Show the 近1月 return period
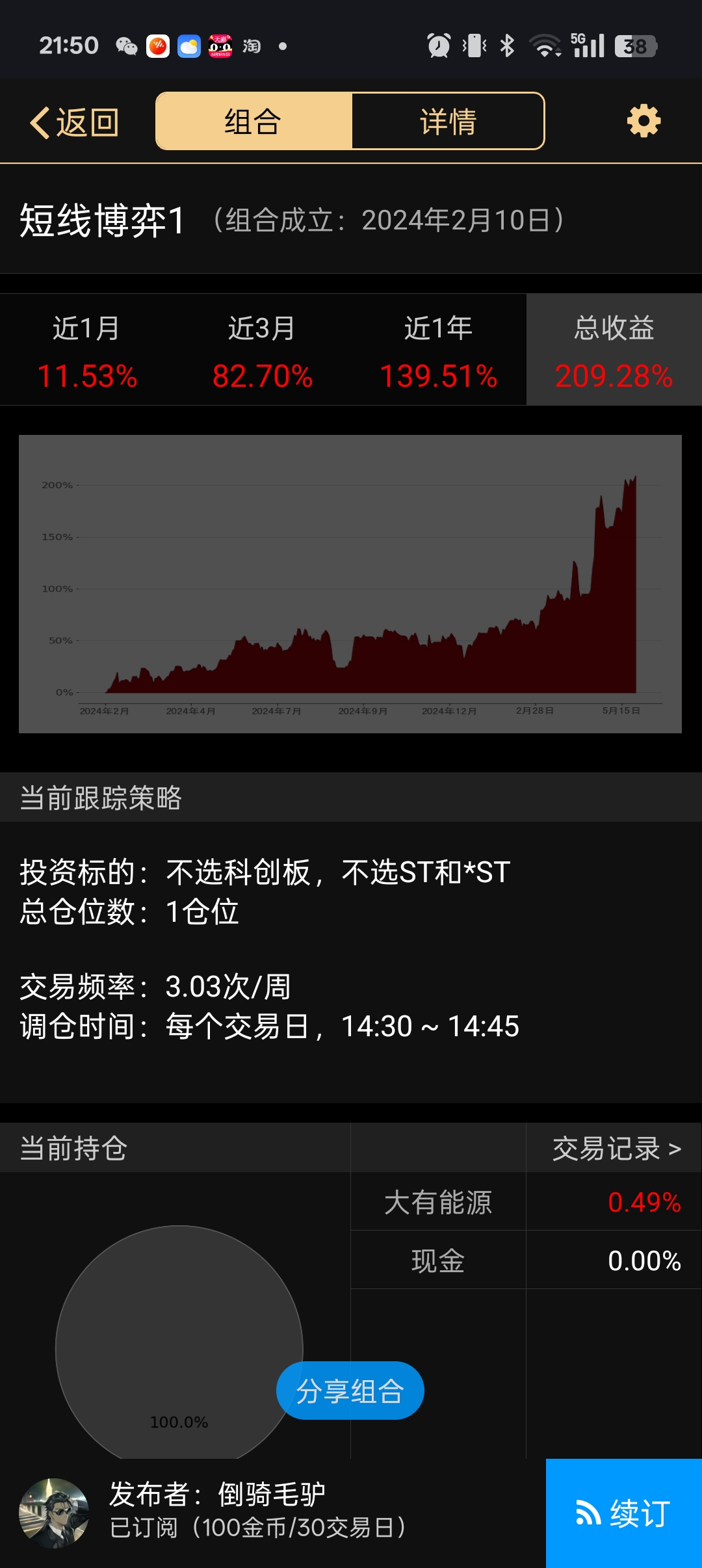Viewport: 702px width, 1568px height. click(87, 350)
